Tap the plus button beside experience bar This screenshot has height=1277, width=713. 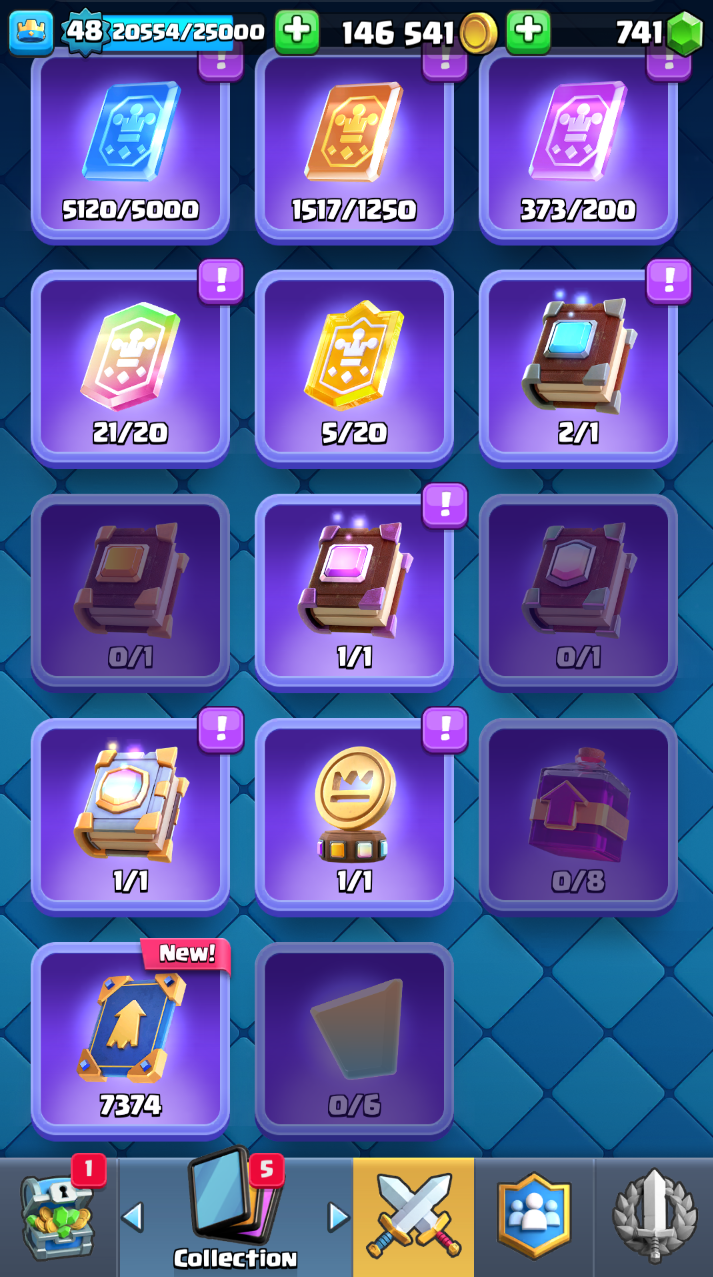[x=297, y=32]
